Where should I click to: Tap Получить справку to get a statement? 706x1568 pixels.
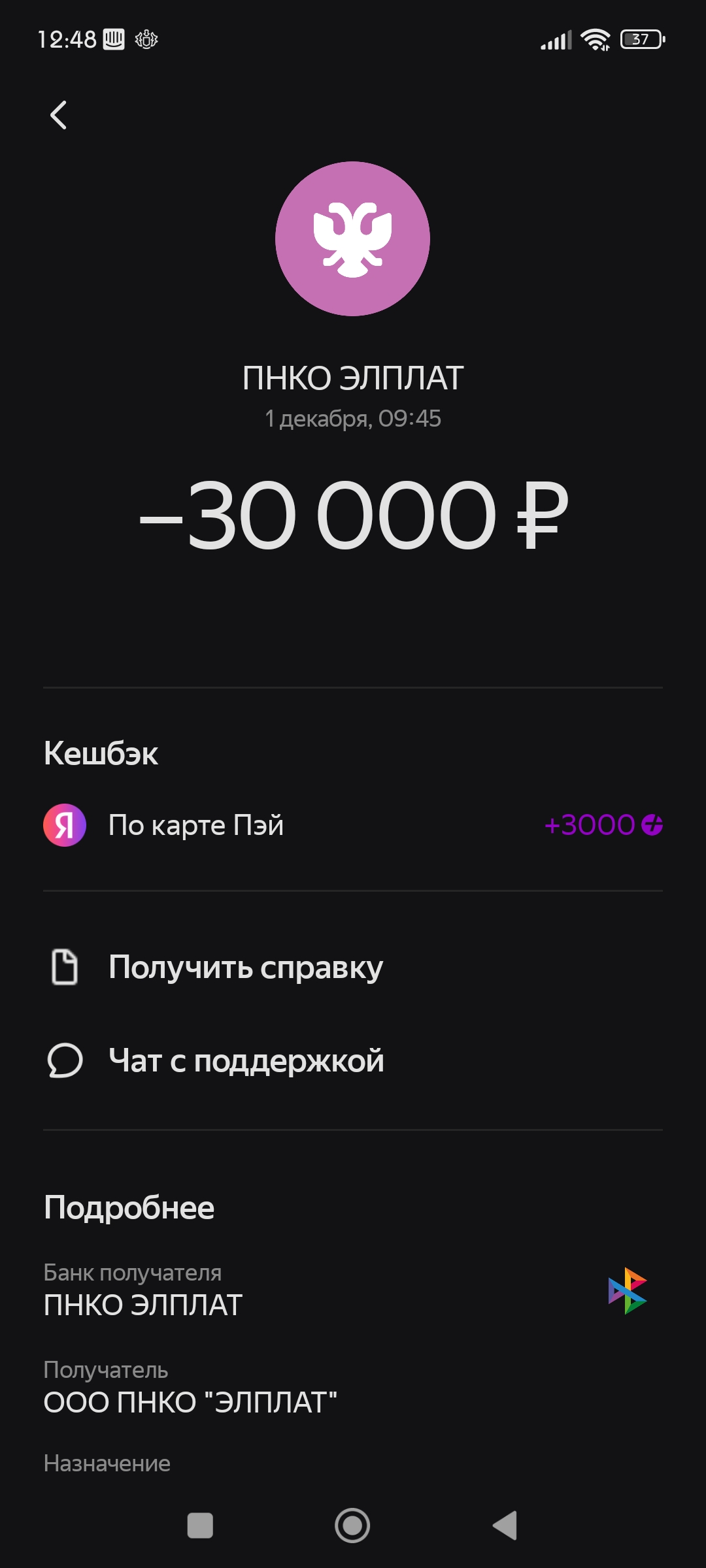245,967
